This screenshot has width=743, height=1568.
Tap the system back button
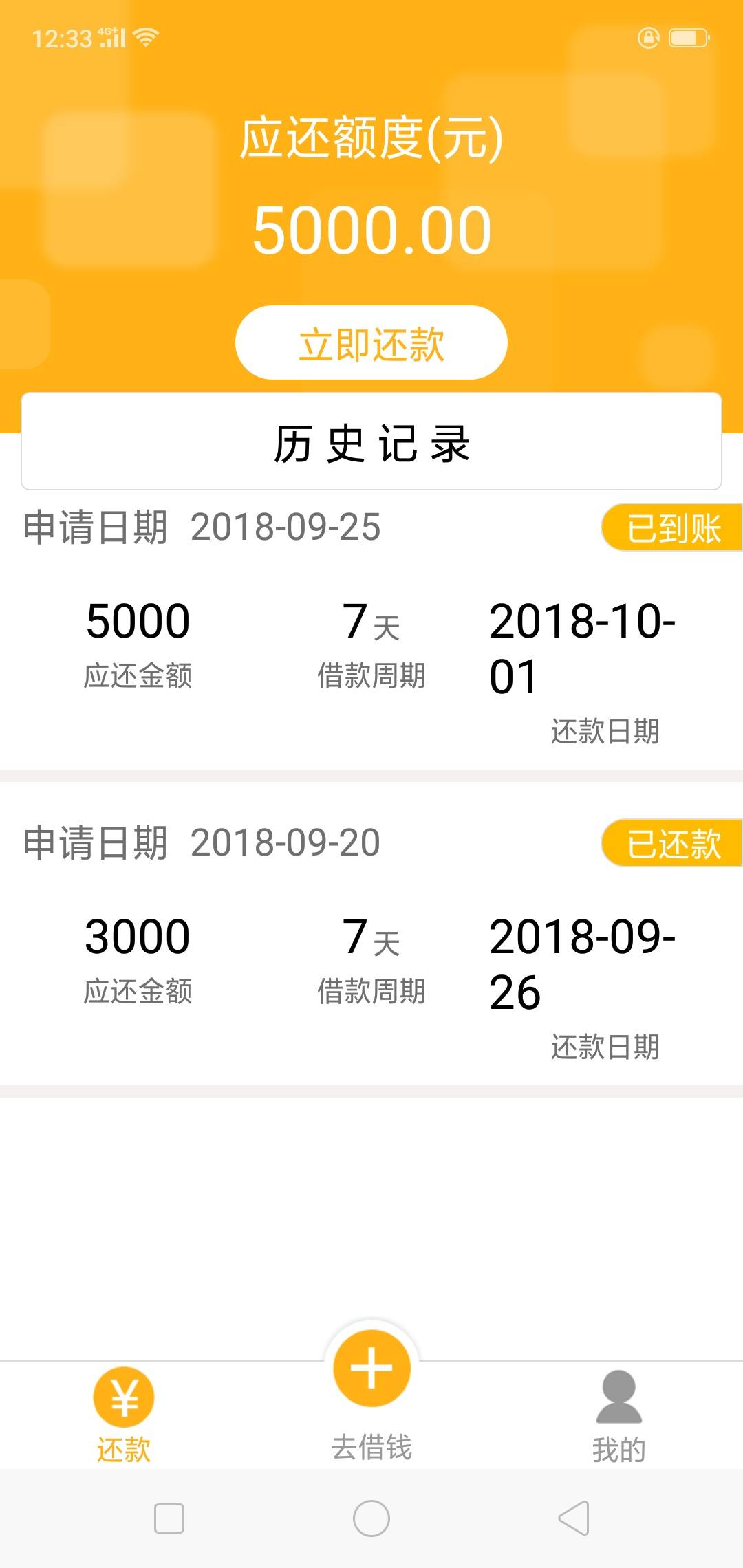[x=574, y=1518]
